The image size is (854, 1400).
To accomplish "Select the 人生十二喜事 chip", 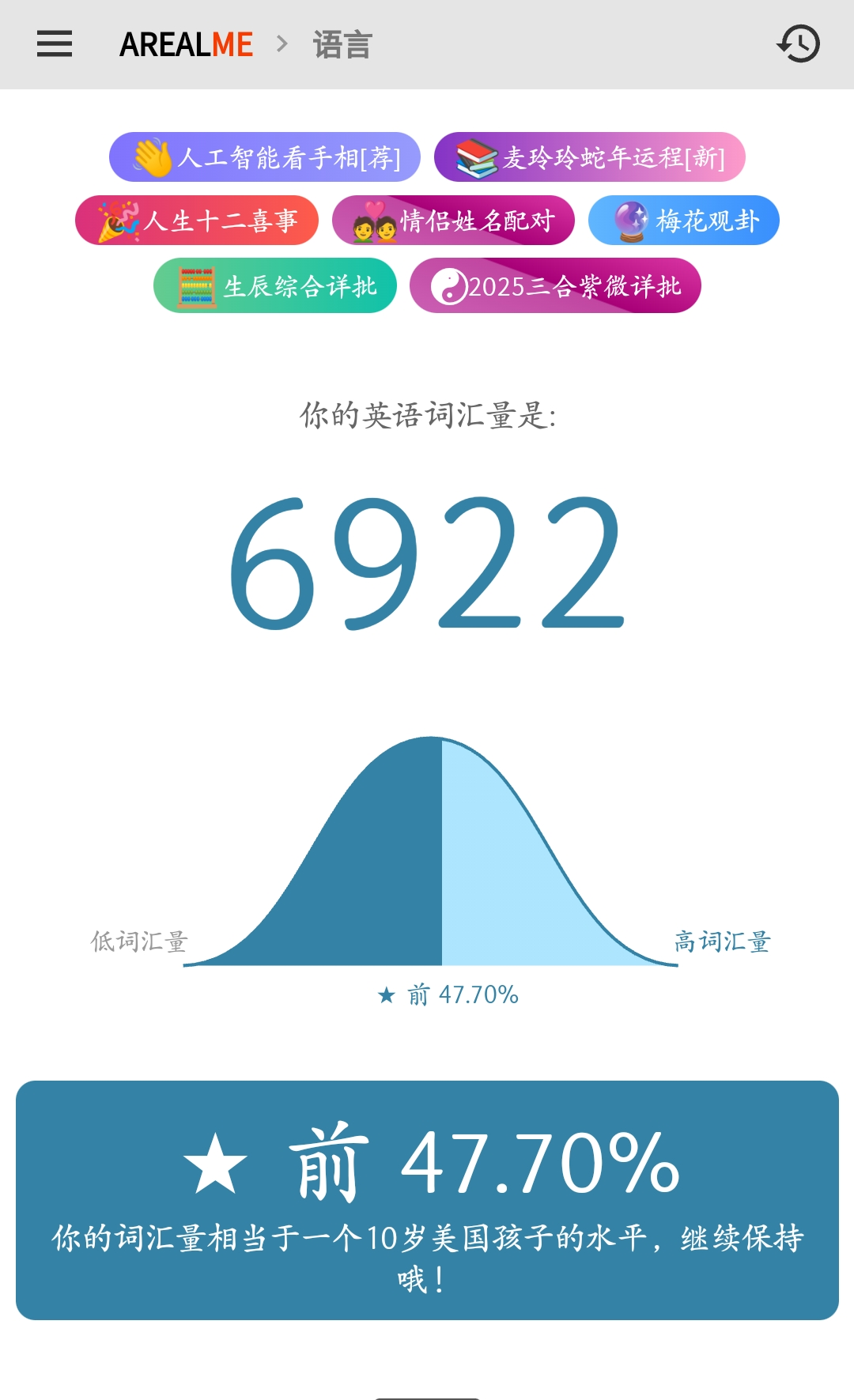I will [x=197, y=221].
